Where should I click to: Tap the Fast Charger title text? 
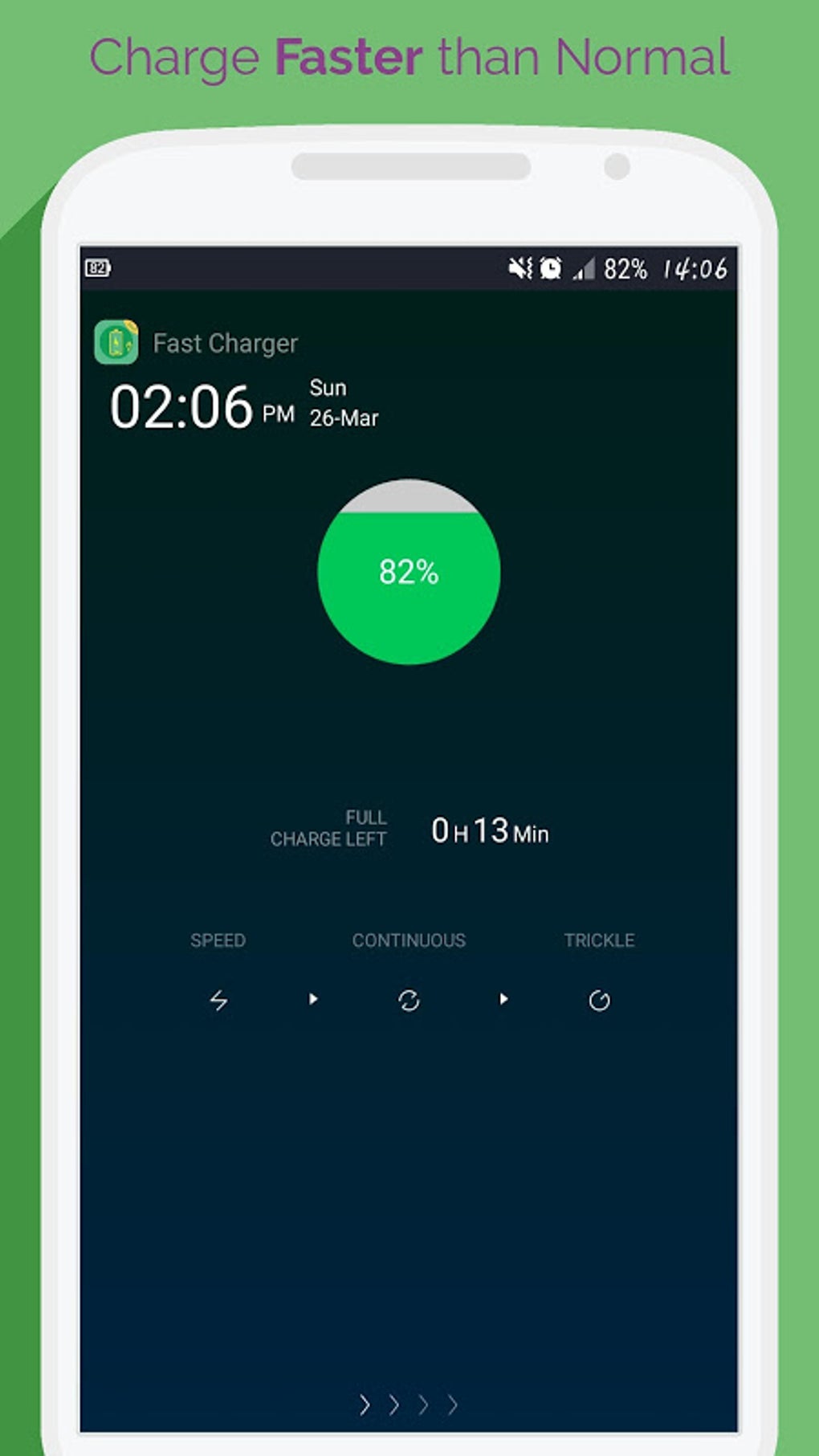coord(225,342)
